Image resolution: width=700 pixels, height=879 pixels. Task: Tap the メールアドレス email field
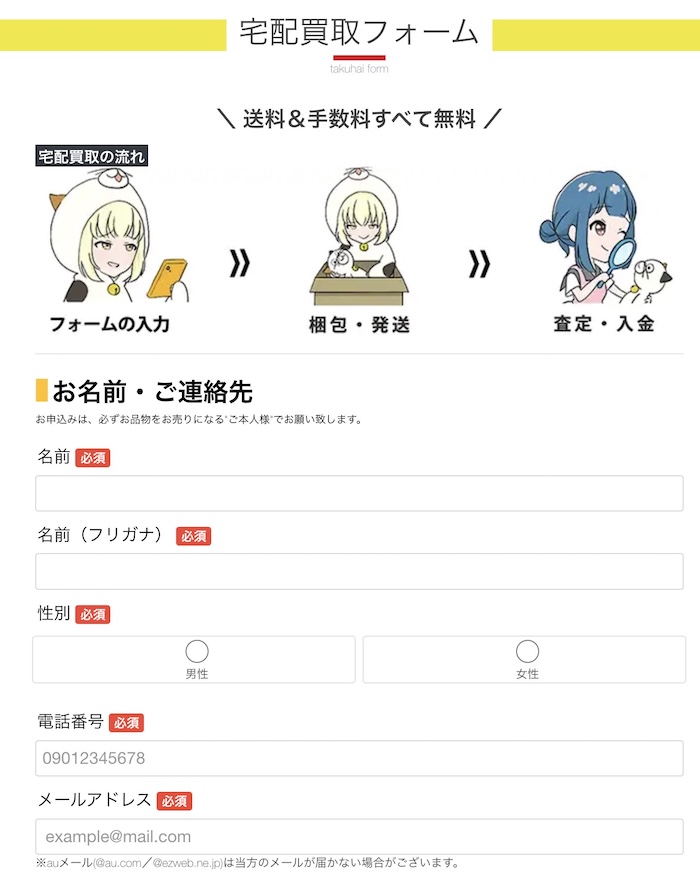tap(359, 836)
